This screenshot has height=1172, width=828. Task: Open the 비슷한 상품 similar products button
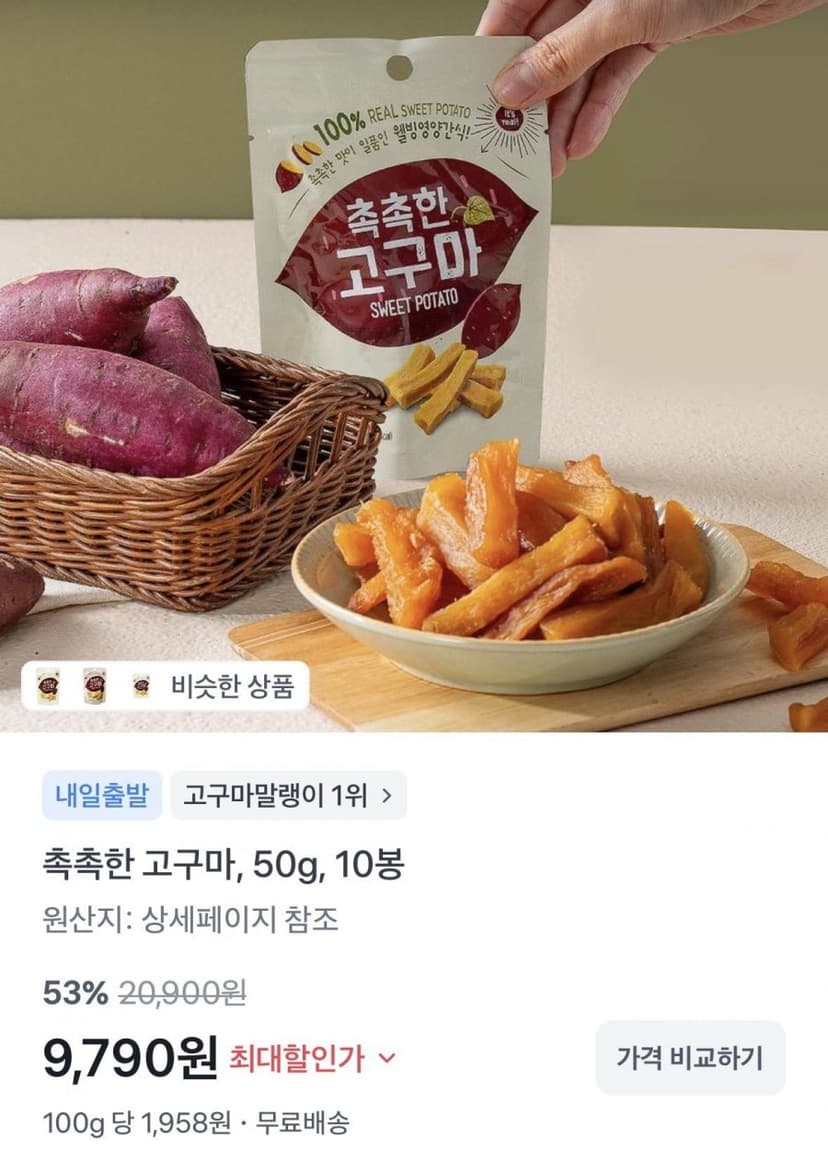[x=165, y=685]
